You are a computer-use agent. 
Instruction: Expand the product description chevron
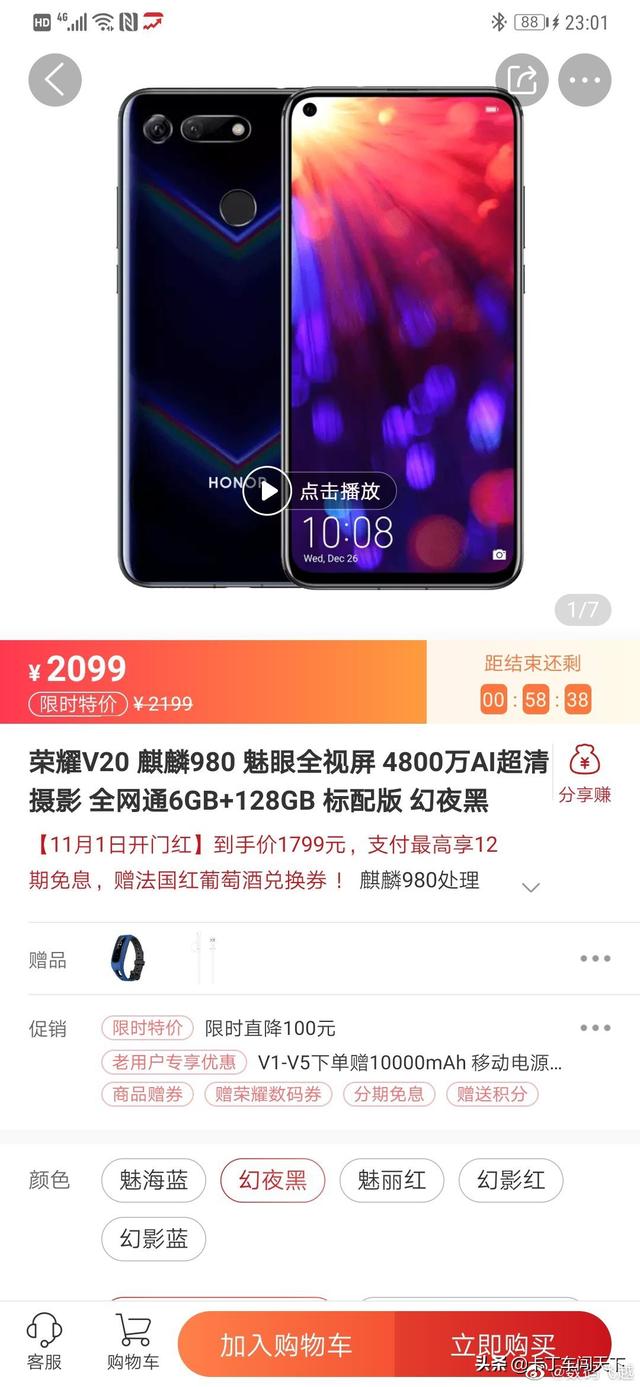532,887
